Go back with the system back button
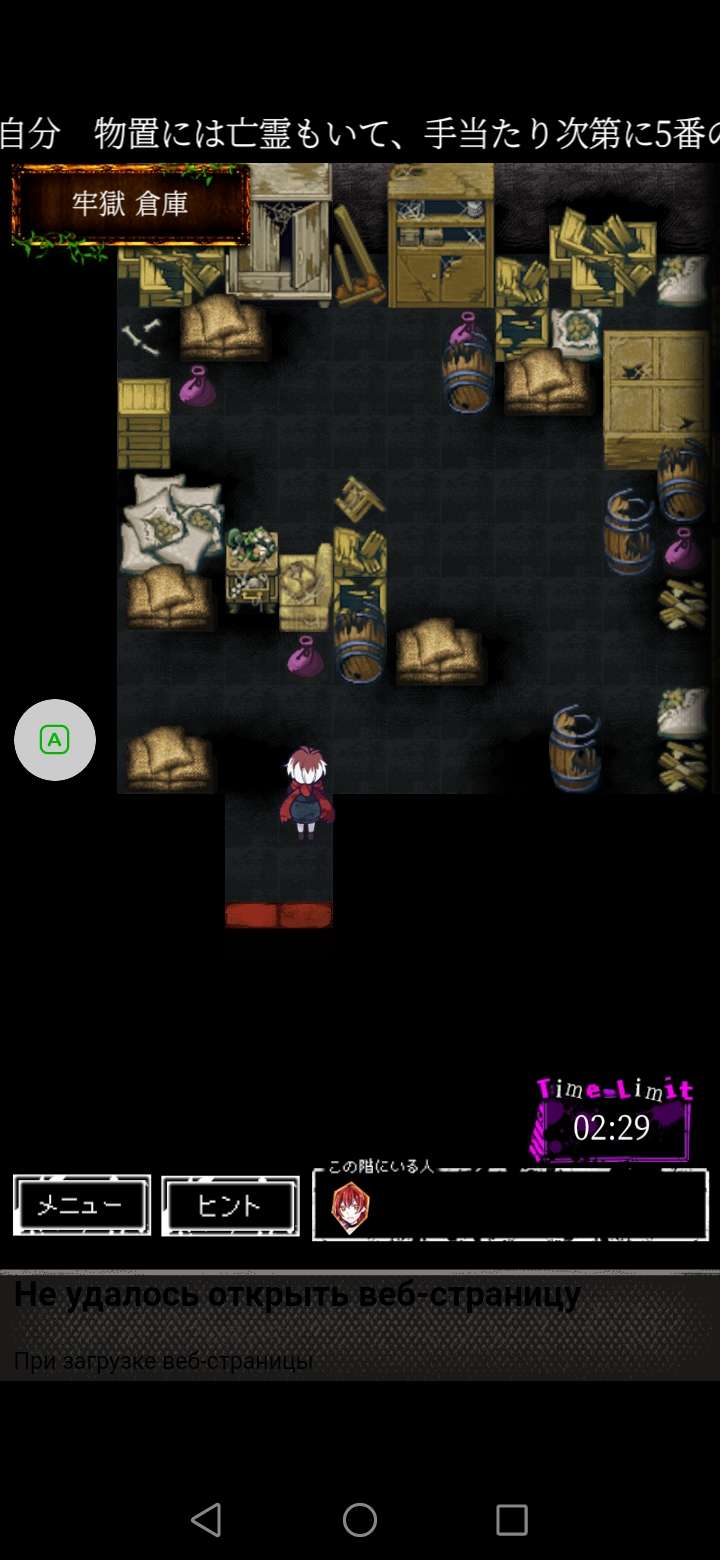The width and height of the screenshot is (720, 1560). point(206,1520)
